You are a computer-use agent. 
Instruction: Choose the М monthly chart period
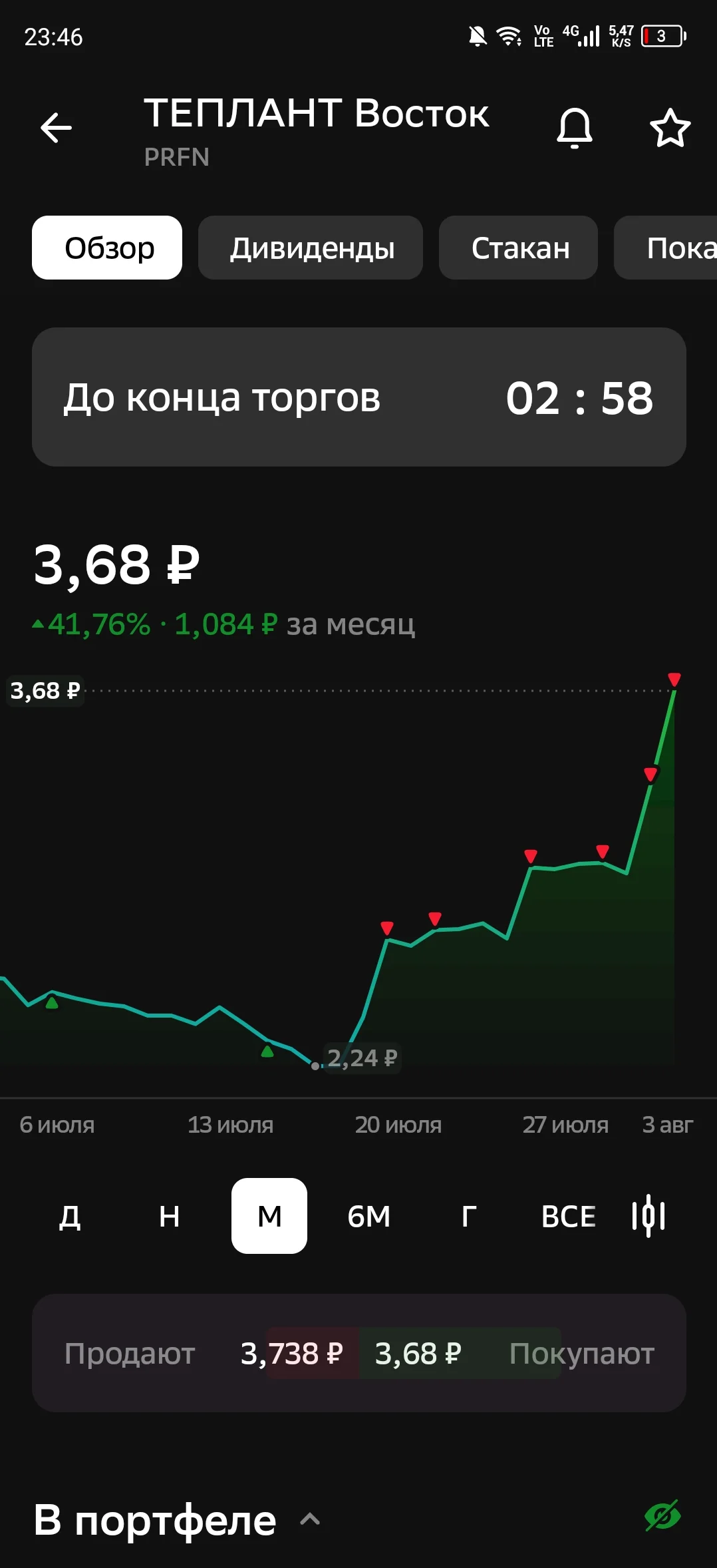click(x=269, y=1216)
